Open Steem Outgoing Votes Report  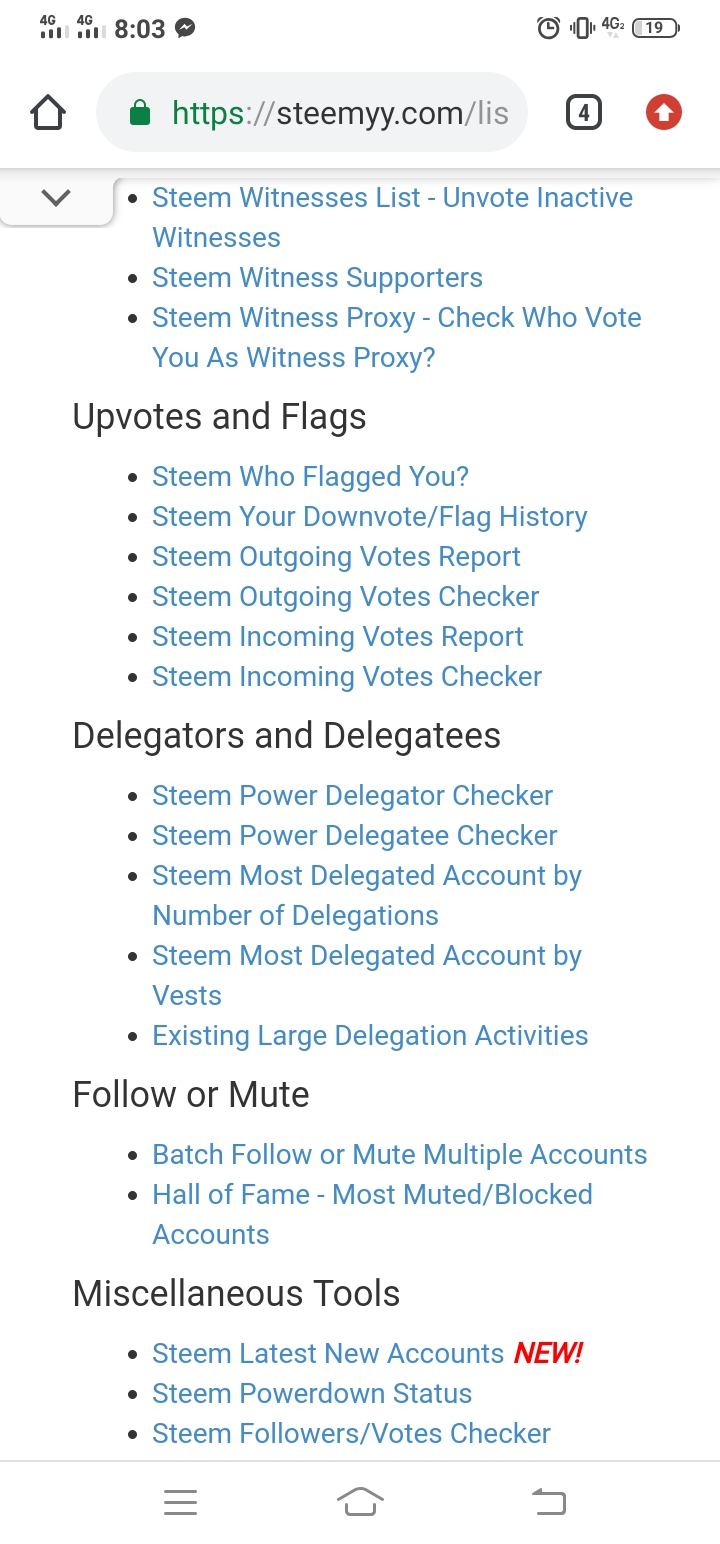click(336, 557)
